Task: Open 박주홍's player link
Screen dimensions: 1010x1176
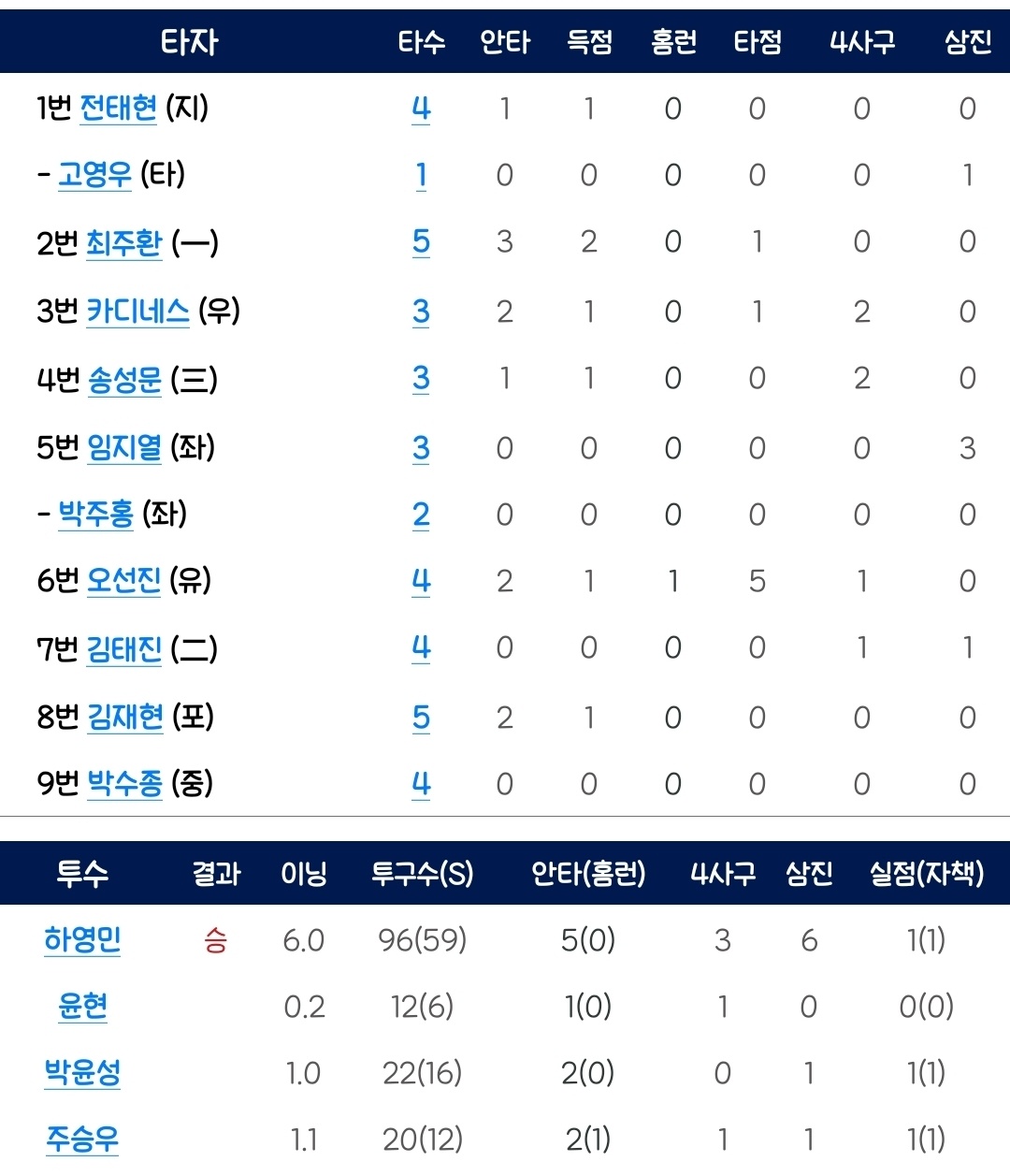Action: [95, 515]
